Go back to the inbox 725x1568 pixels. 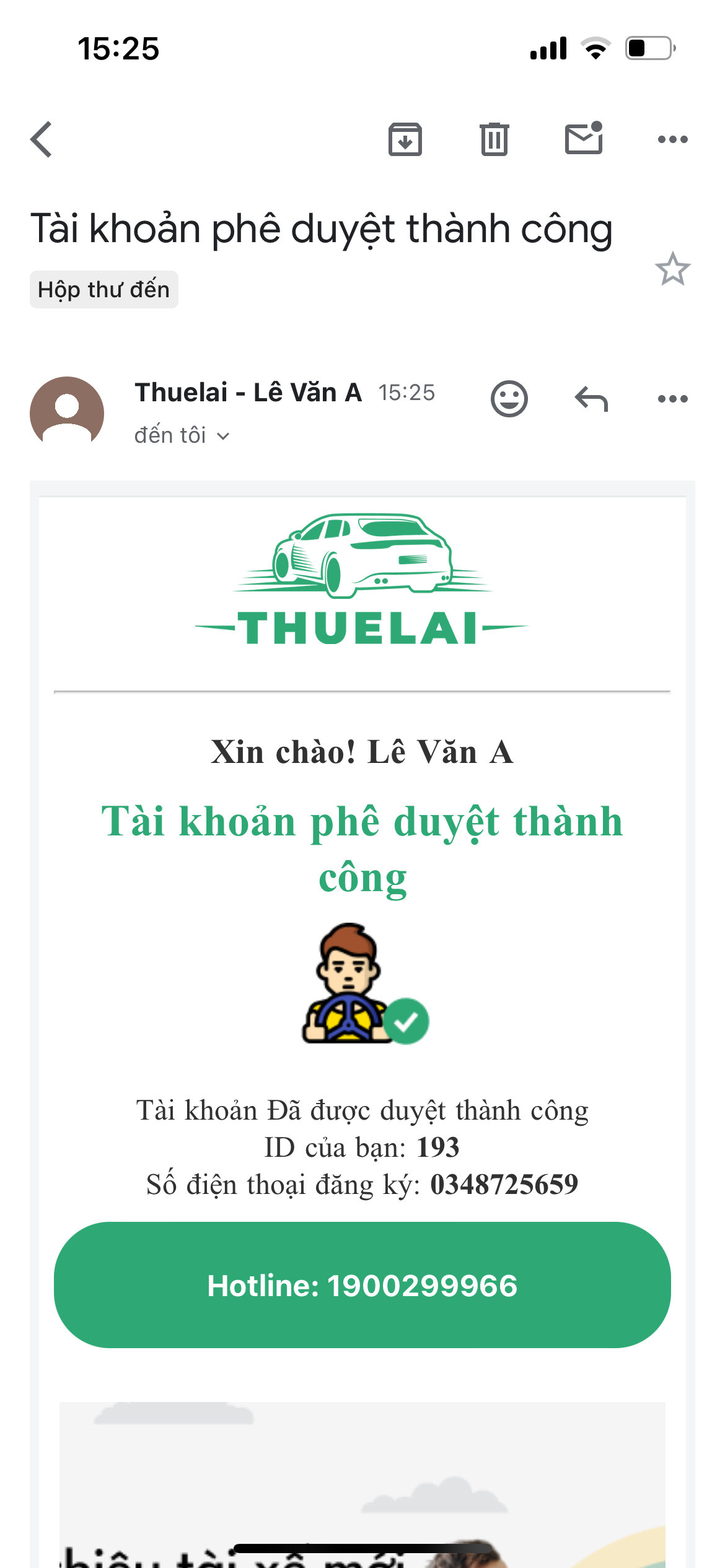click(41, 139)
